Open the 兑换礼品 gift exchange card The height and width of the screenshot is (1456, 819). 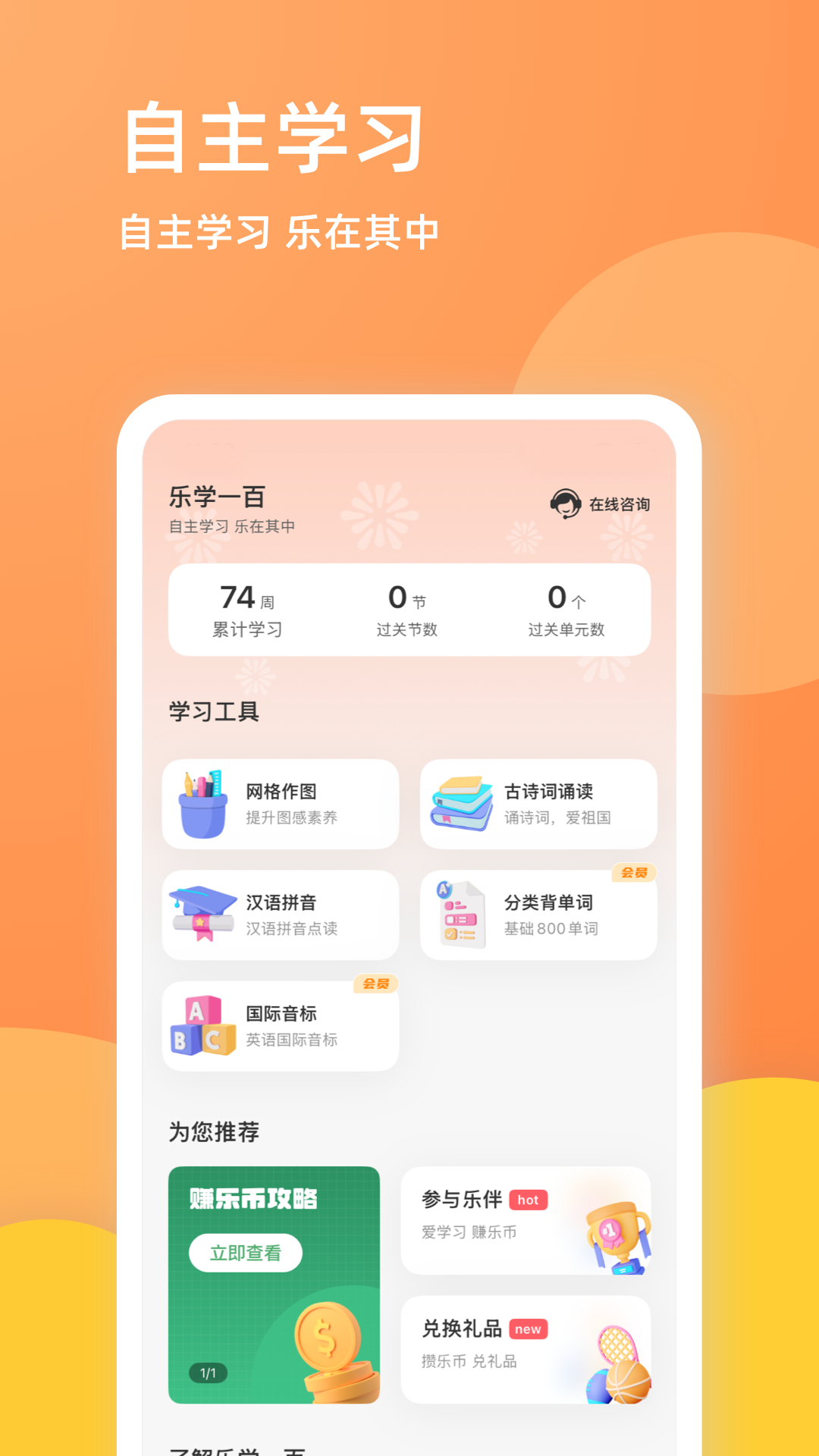[x=528, y=1351]
